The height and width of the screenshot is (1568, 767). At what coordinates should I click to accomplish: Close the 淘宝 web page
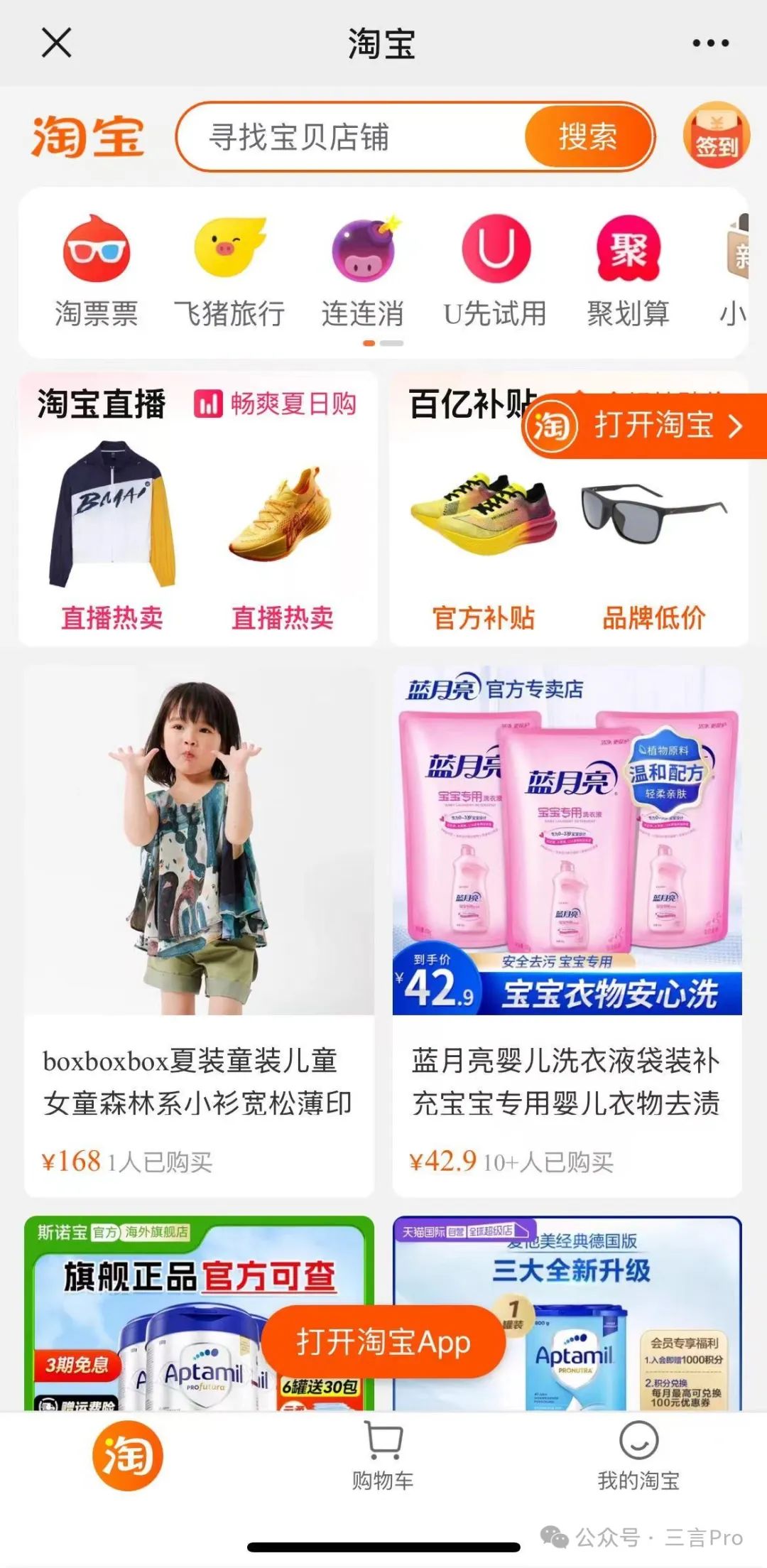tap(56, 43)
